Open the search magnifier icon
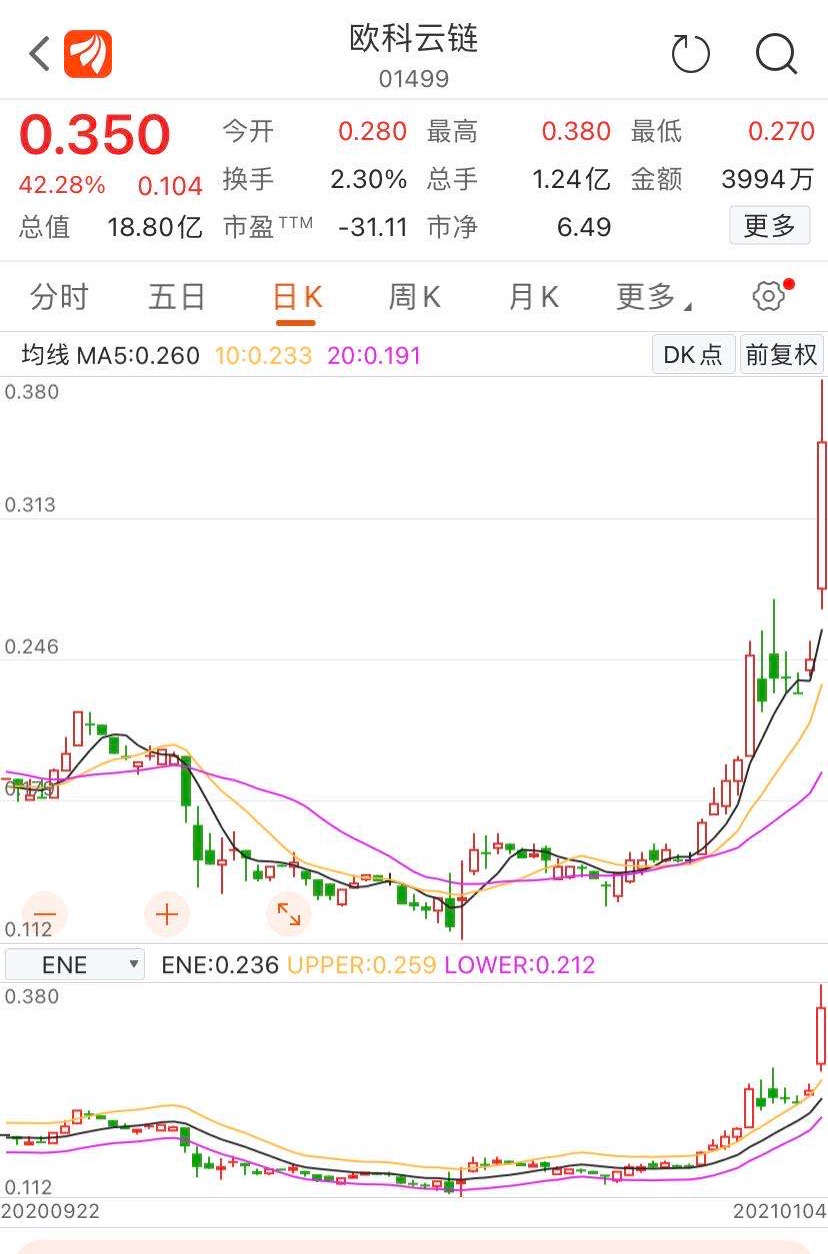 776,54
